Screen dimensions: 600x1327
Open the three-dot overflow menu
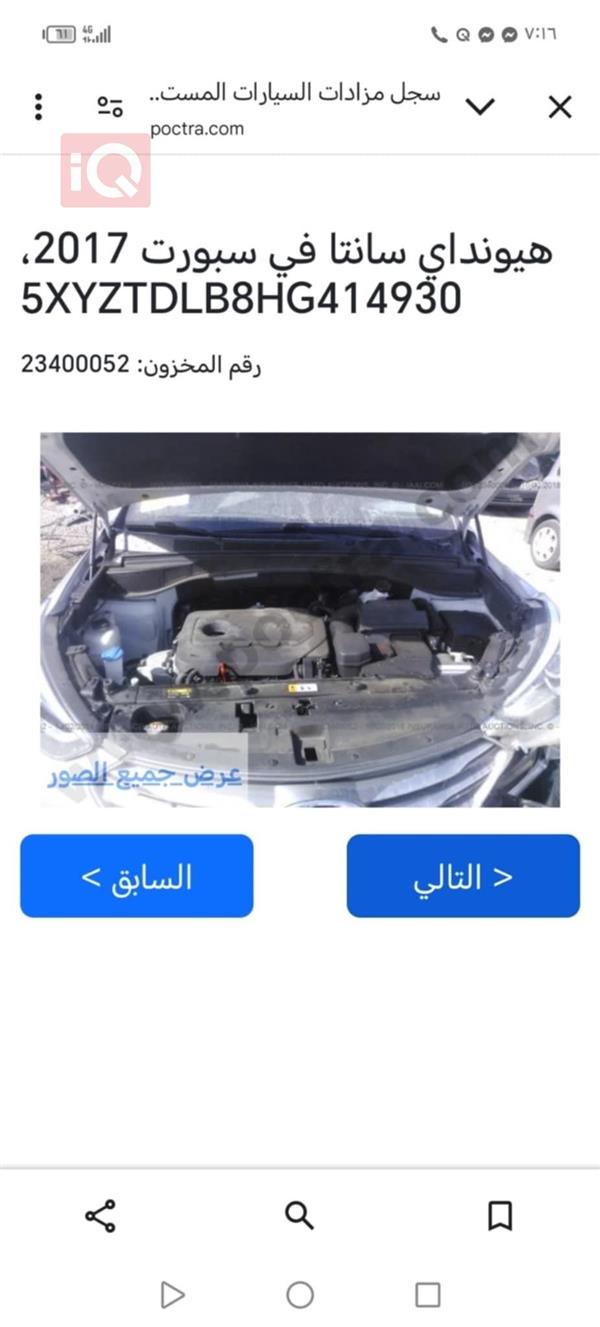[38, 106]
